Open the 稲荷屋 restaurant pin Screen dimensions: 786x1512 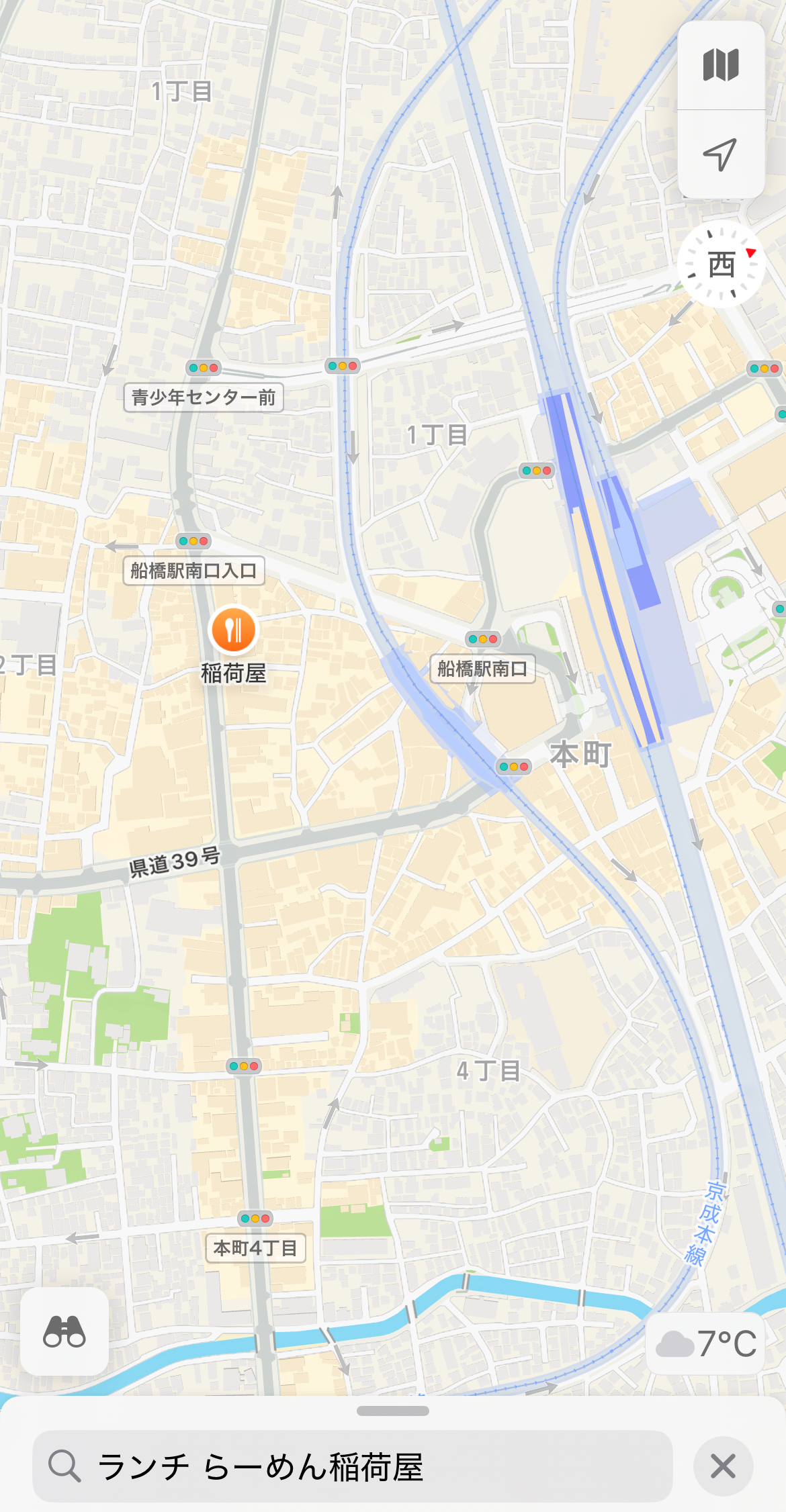pyautogui.click(x=233, y=630)
